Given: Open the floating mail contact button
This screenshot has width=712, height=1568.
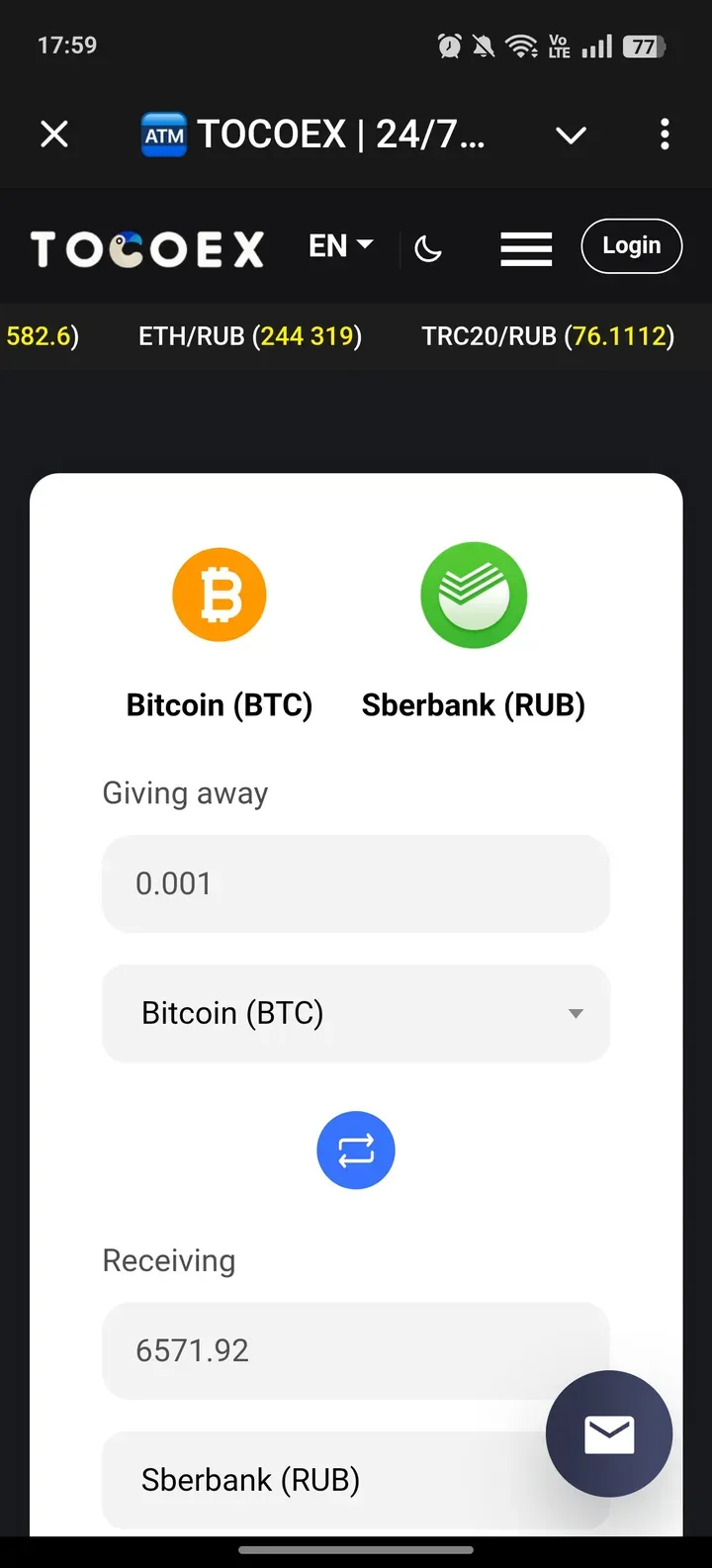Looking at the screenshot, I should (x=609, y=1433).
